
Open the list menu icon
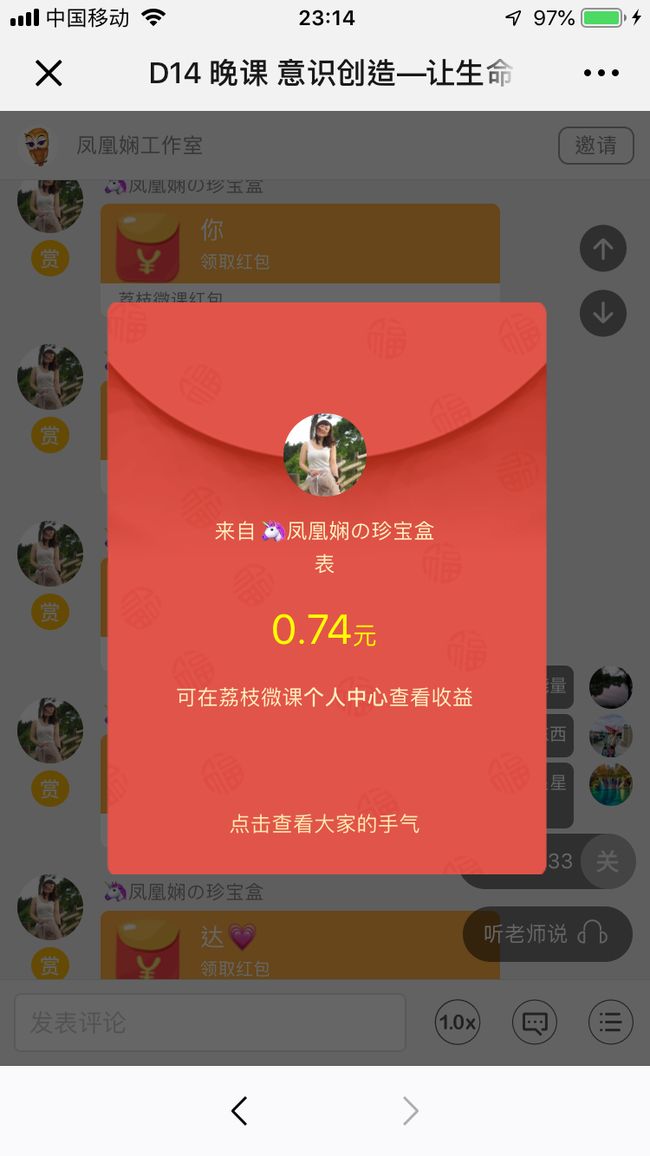pos(610,1022)
